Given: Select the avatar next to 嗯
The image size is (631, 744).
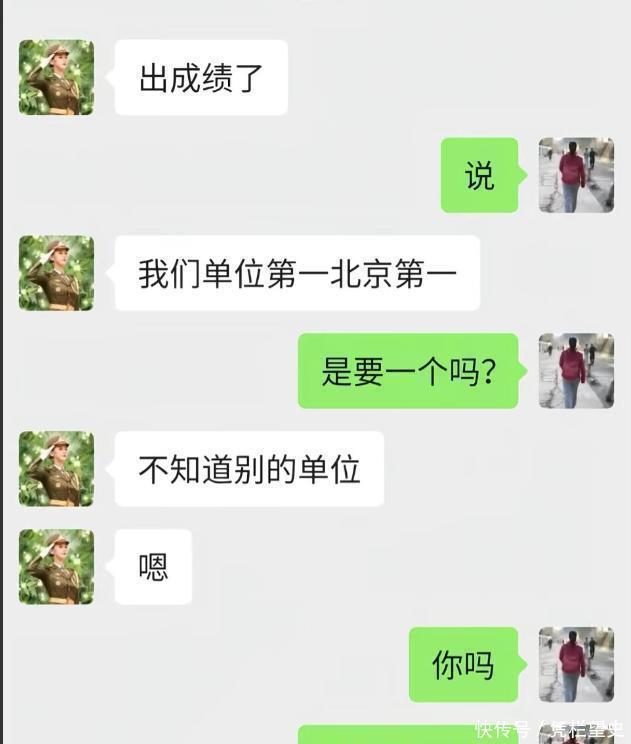Looking at the screenshot, I should click(x=56, y=567).
